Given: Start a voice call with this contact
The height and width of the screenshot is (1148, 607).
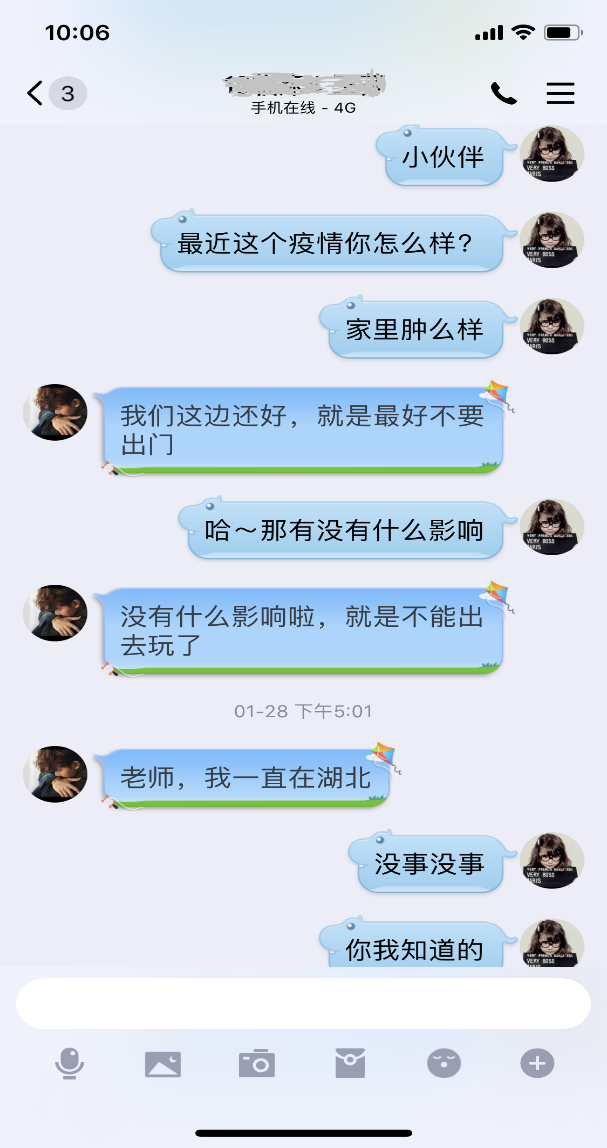Looking at the screenshot, I should pyautogui.click(x=503, y=94).
